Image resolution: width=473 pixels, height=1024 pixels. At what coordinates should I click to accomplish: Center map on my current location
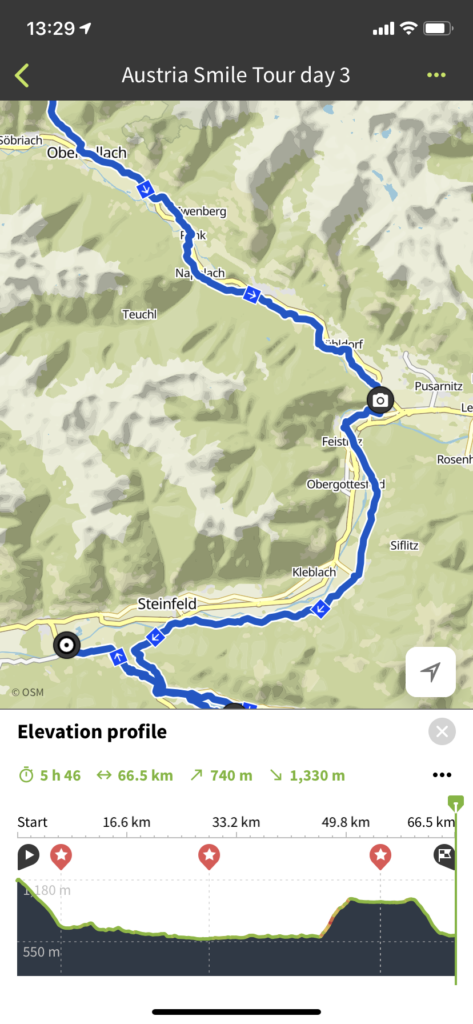coord(431,672)
